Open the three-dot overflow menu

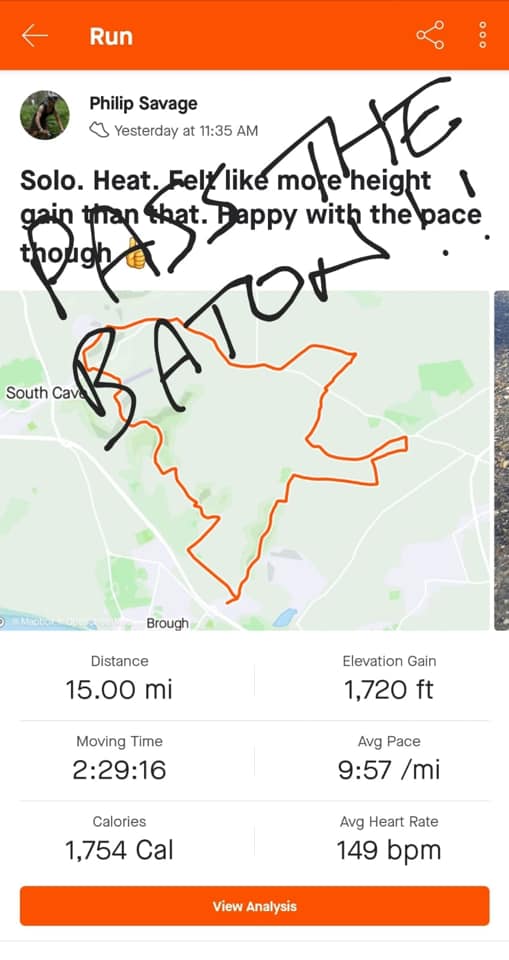tap(483, 35)
